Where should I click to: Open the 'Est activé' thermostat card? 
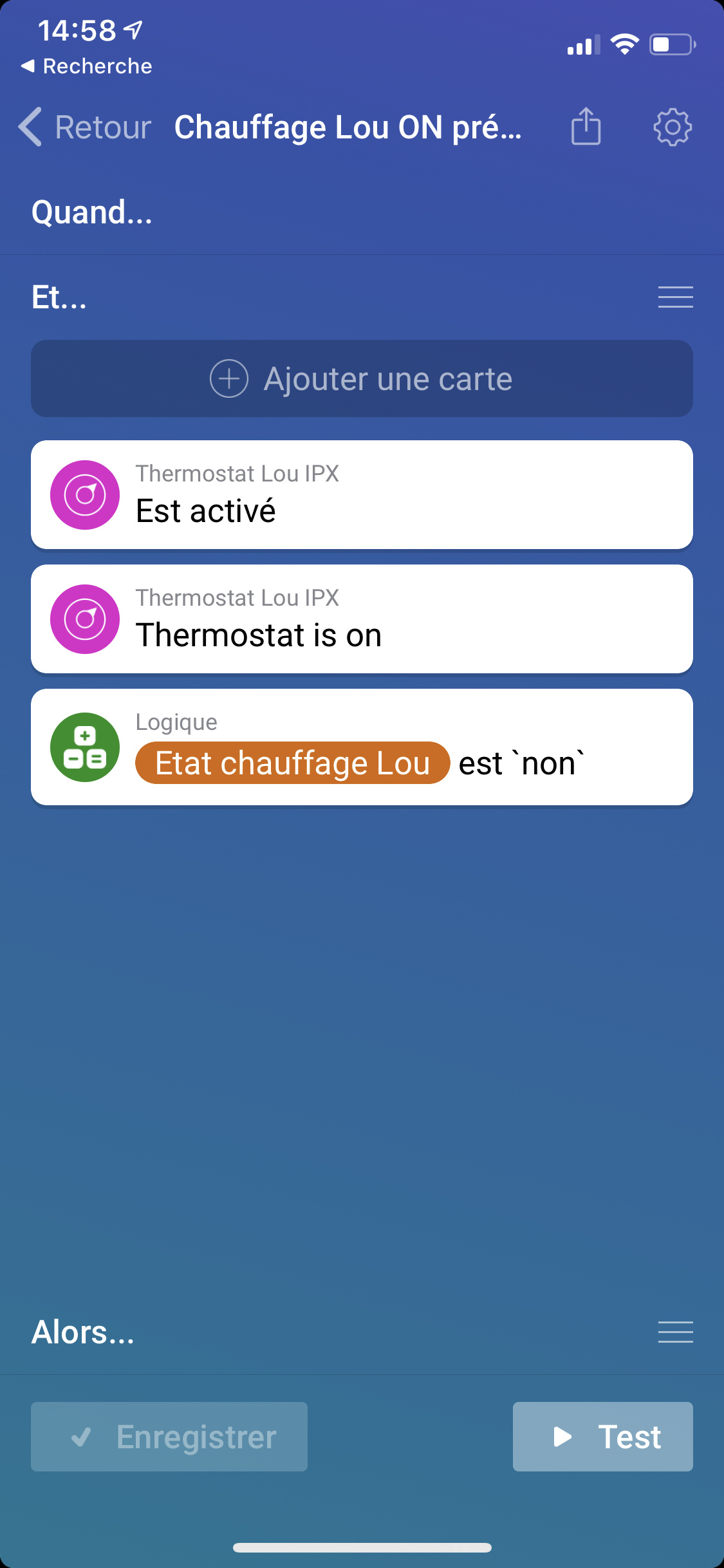click(362, 495)
